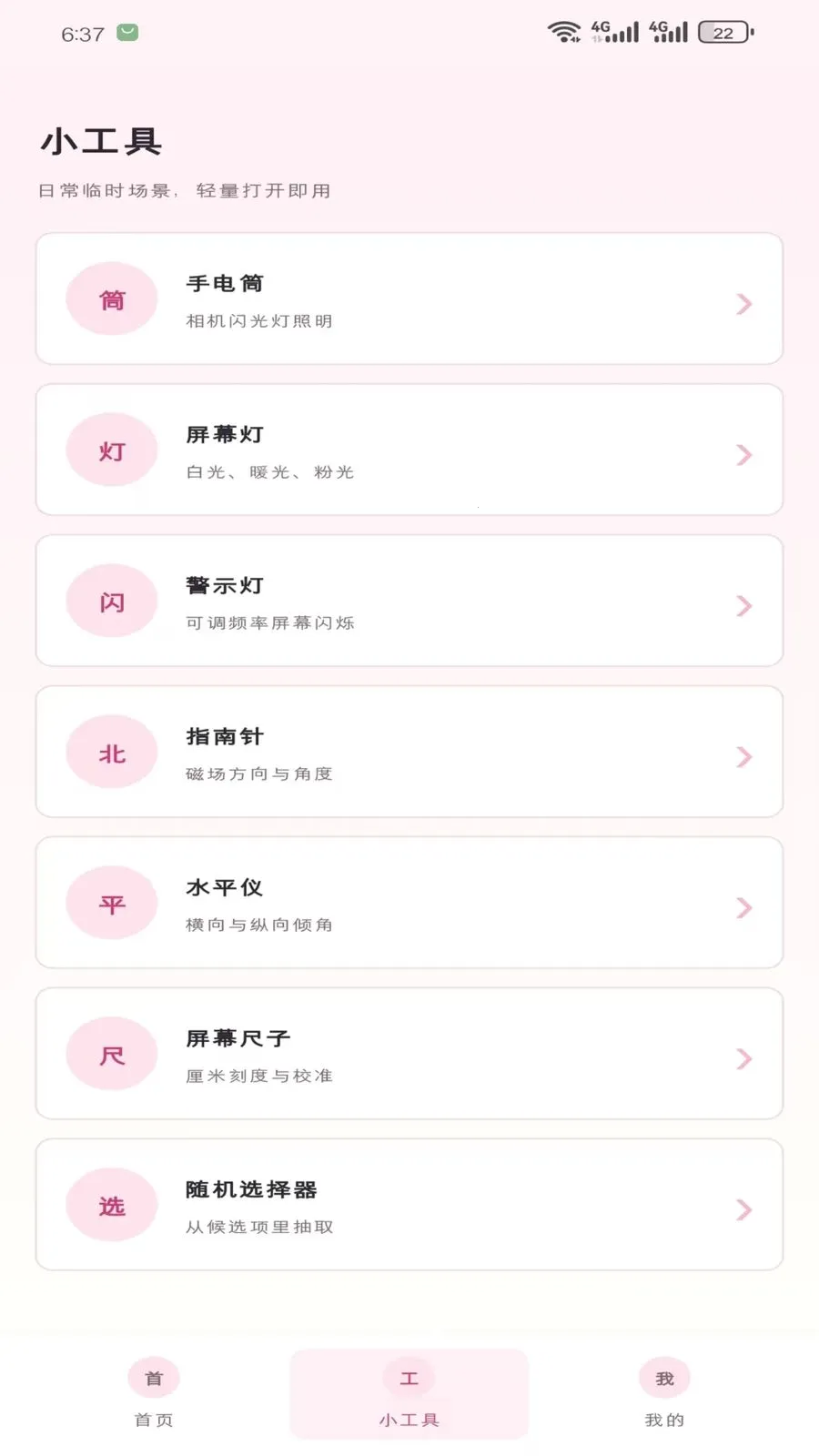The image size is (819, 1456).
Task: Select the 警示灯 warning light row
Action: (x=409, y=601)
